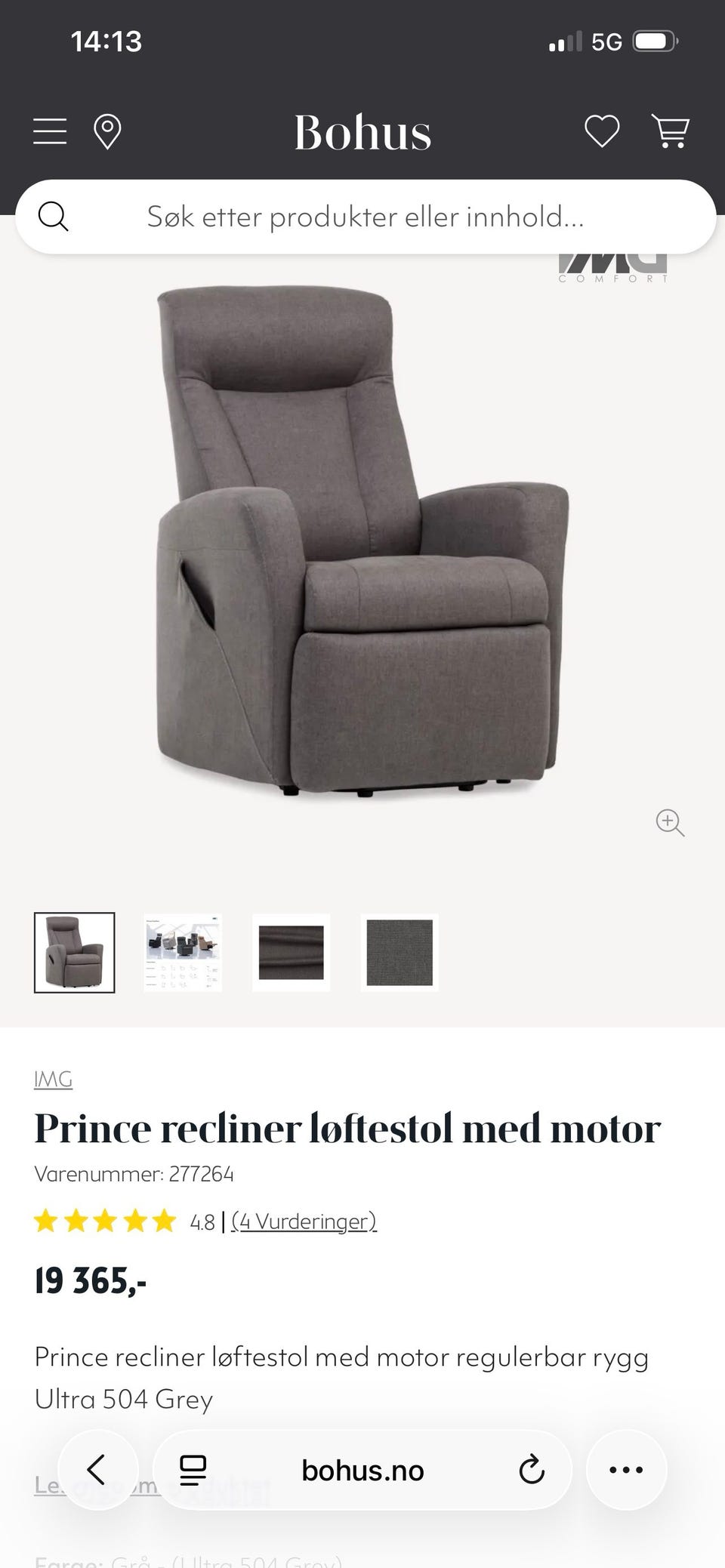The height and width of the screenshot is (1568, 725).
Task: Open the wishlist heart
Action: point(602,131)
